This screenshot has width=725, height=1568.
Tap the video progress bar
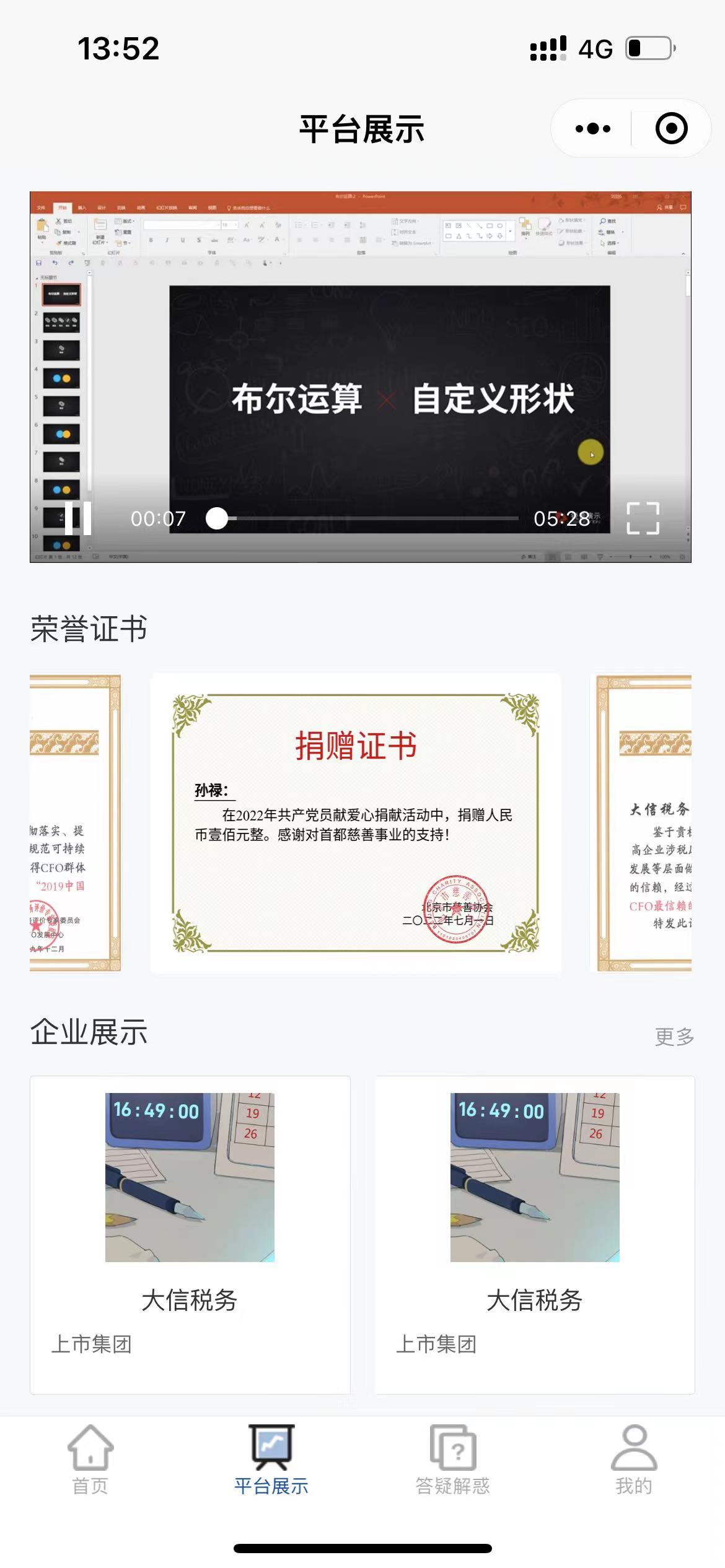click(x=372, y=518)
